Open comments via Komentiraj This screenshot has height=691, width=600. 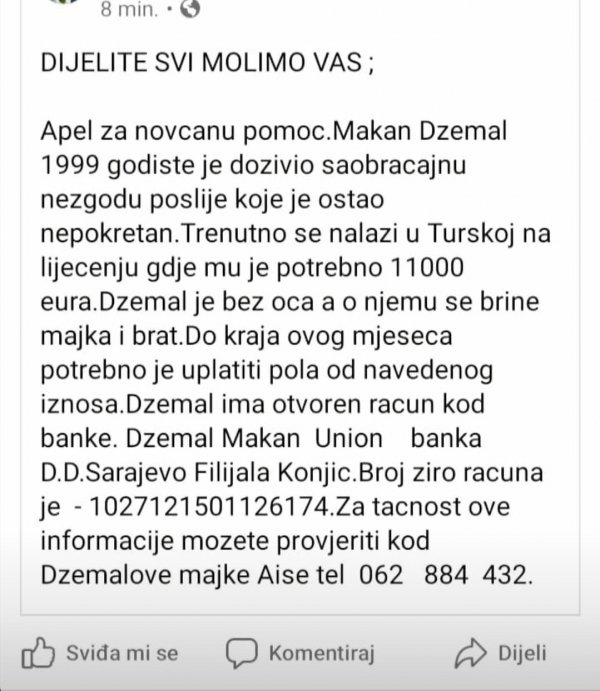pos(300,653)
